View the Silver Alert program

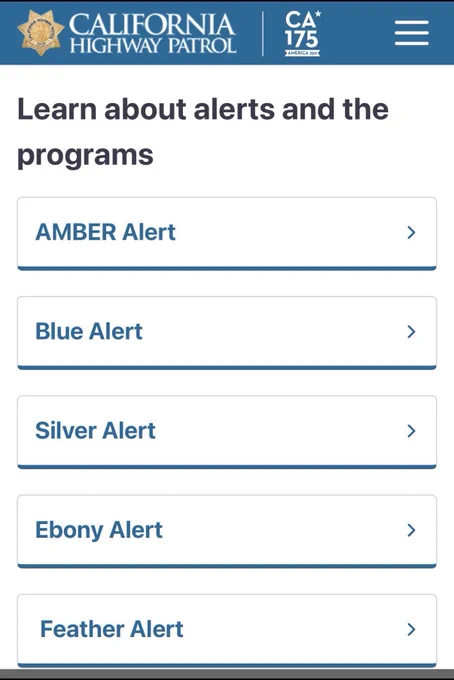coord(227,432)
